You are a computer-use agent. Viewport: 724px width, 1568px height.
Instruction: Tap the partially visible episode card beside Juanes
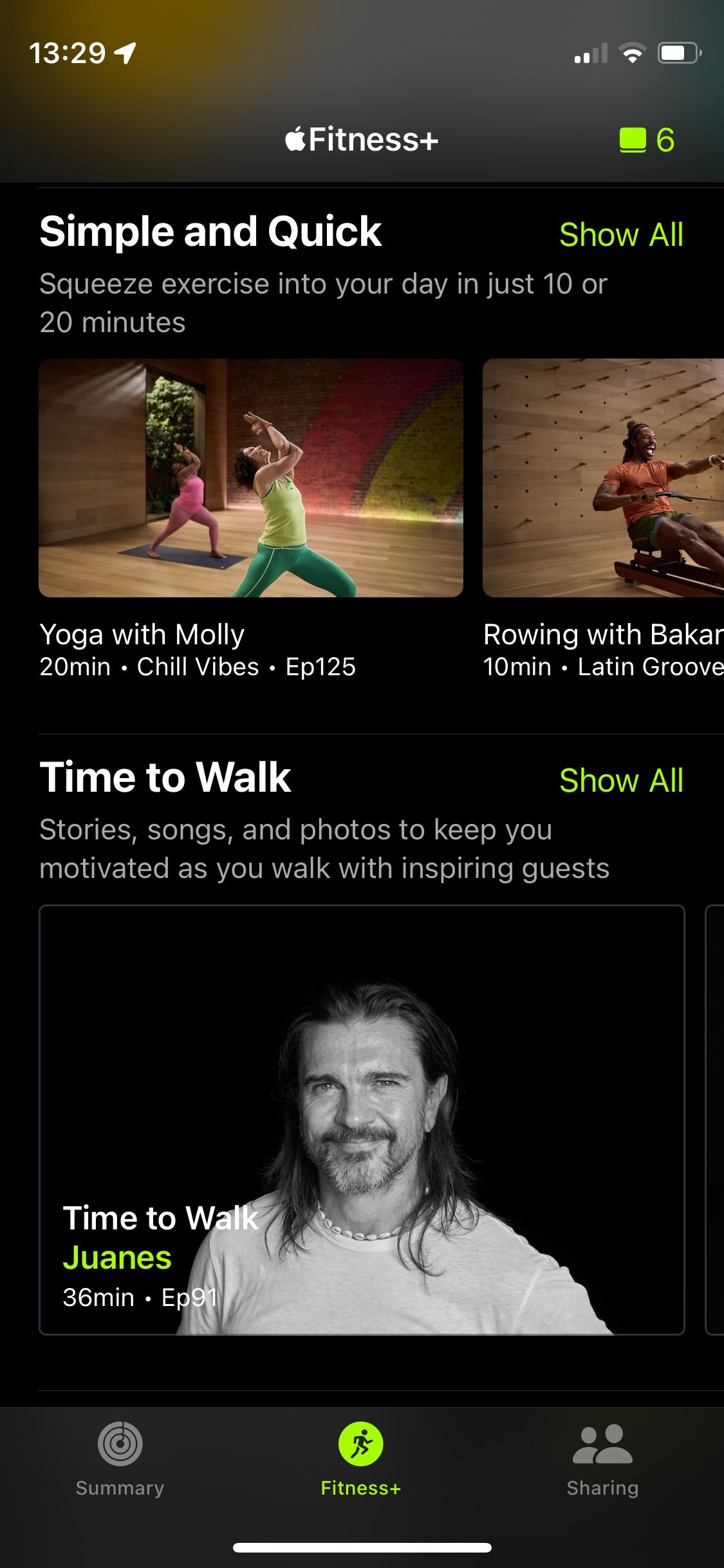point(716,1120)
